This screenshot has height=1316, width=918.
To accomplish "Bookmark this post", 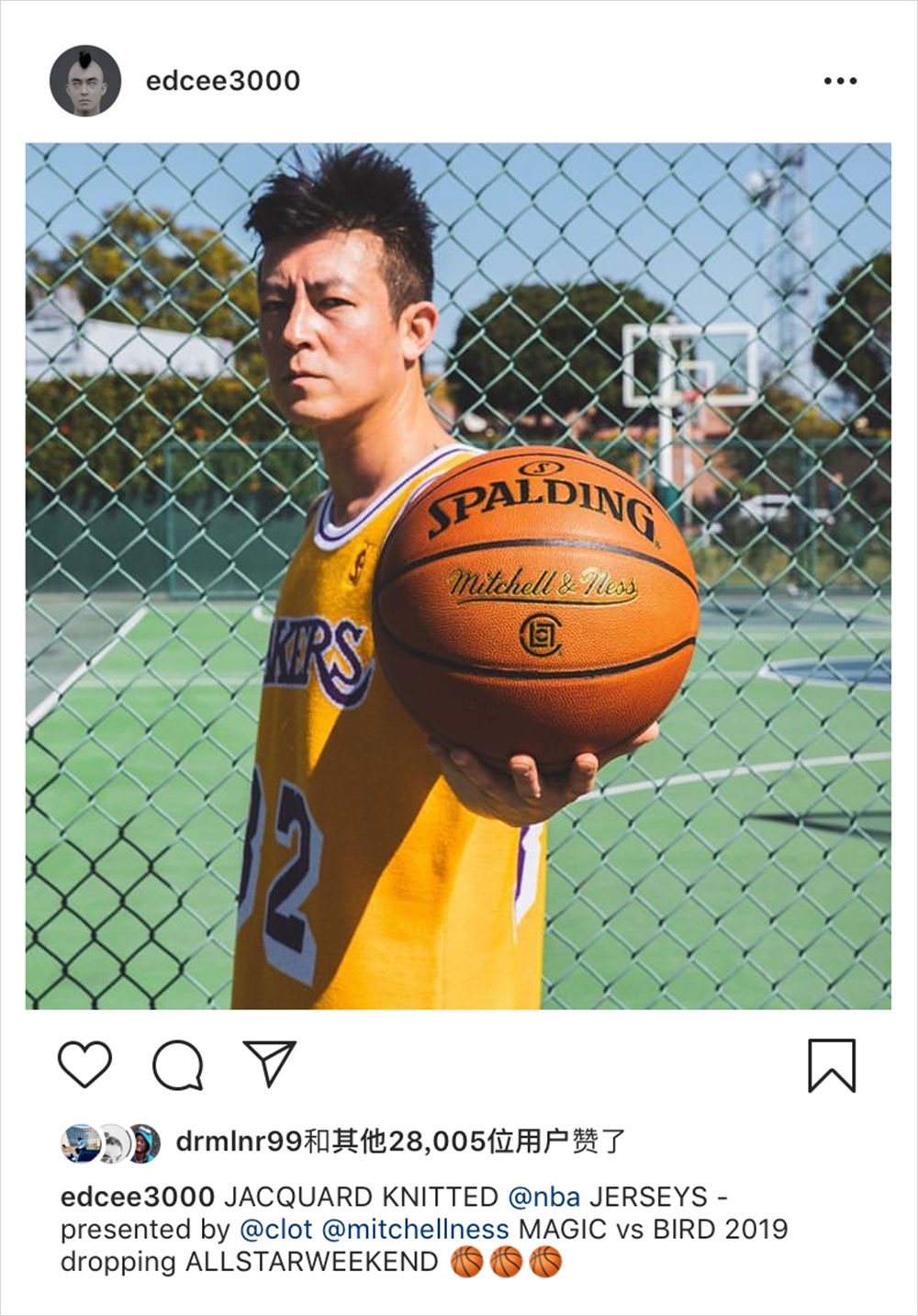I will click(x=831, y=1065).
